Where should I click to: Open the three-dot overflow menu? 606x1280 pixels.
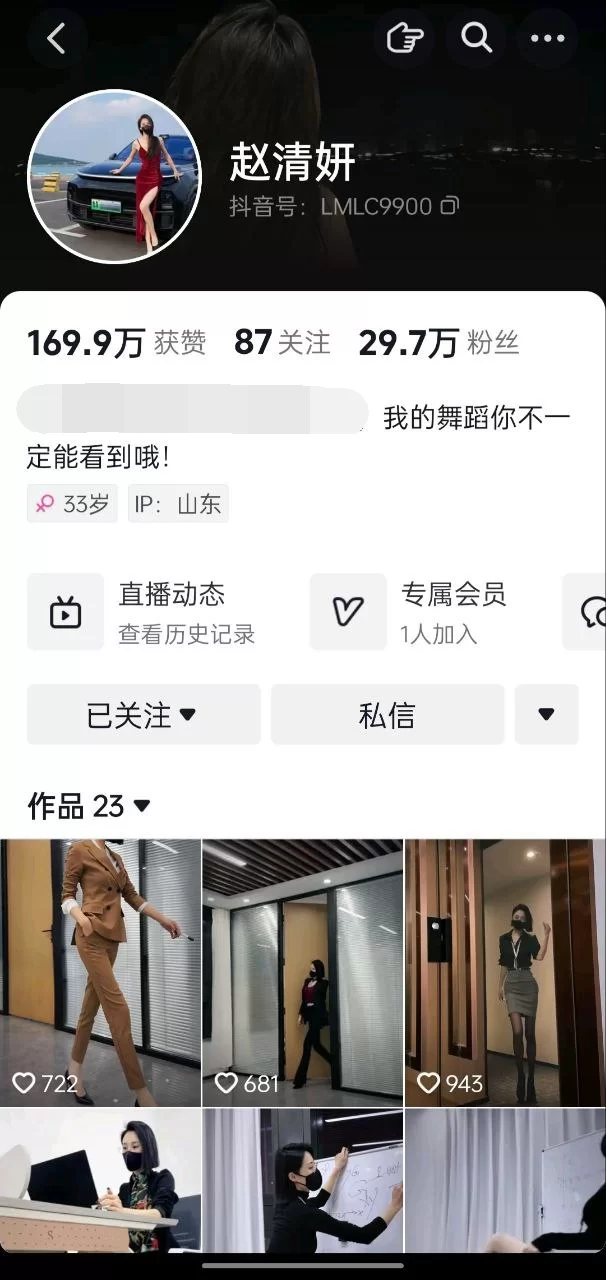[x=547, y=39]
